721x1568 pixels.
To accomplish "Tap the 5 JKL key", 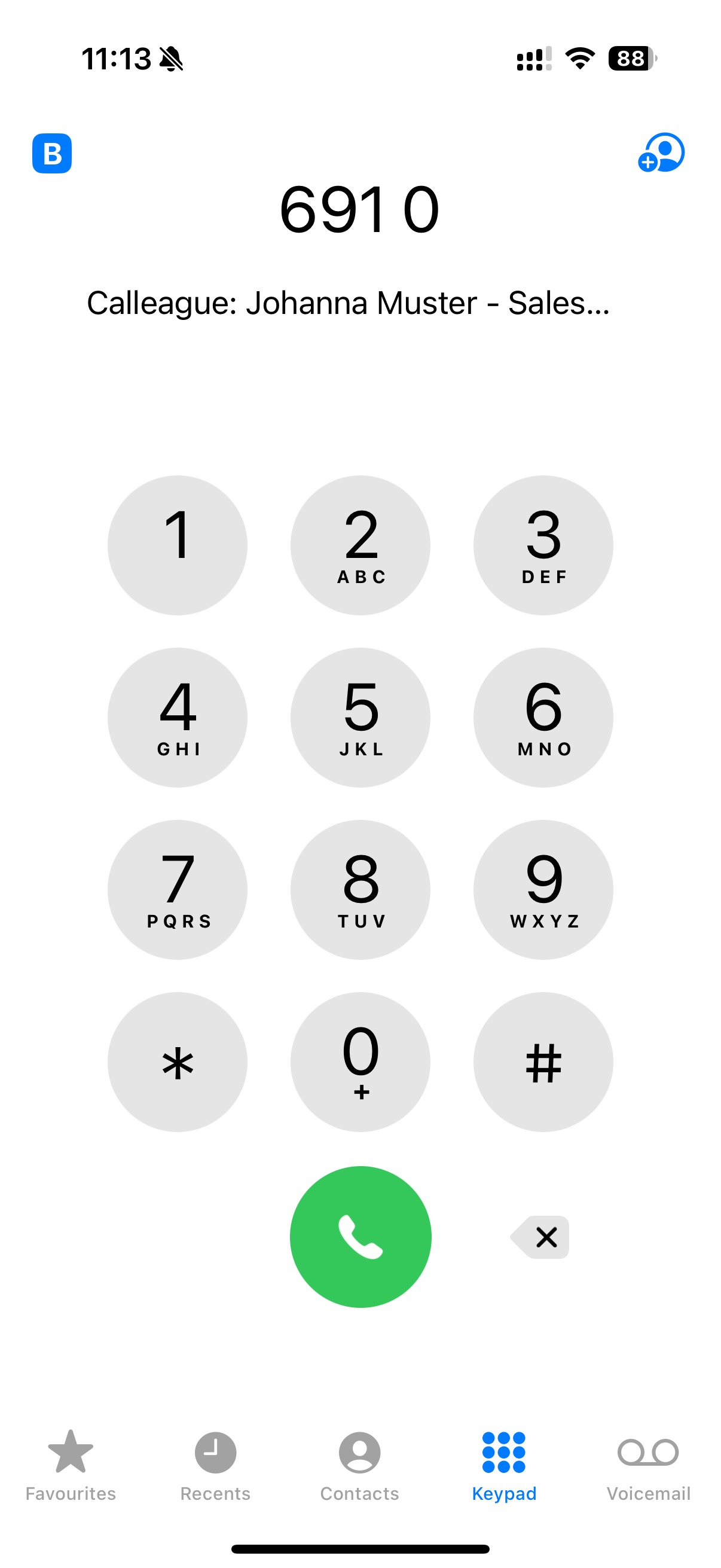I will point(360,717).
